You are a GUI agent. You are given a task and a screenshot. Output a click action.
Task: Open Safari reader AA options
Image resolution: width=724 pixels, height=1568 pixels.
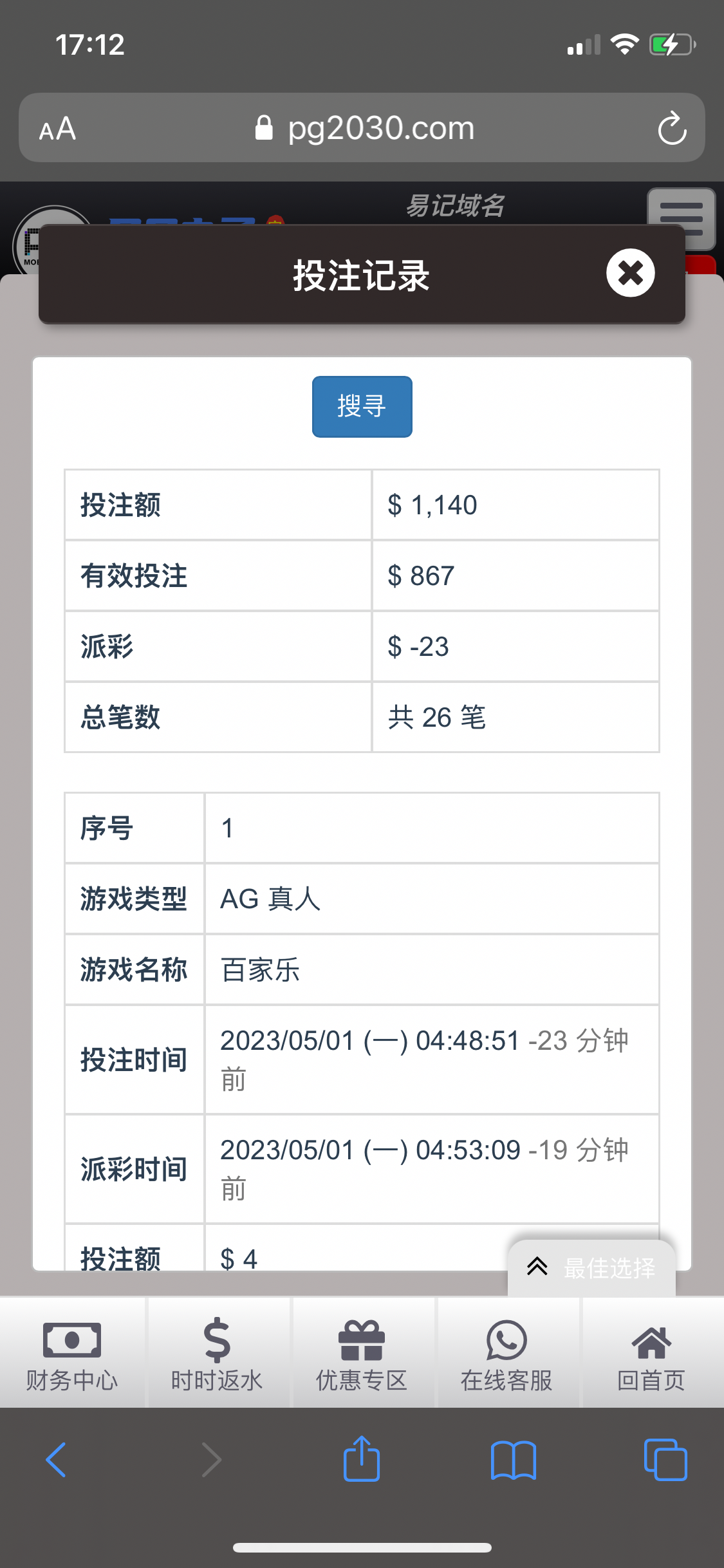coord(58,129)
